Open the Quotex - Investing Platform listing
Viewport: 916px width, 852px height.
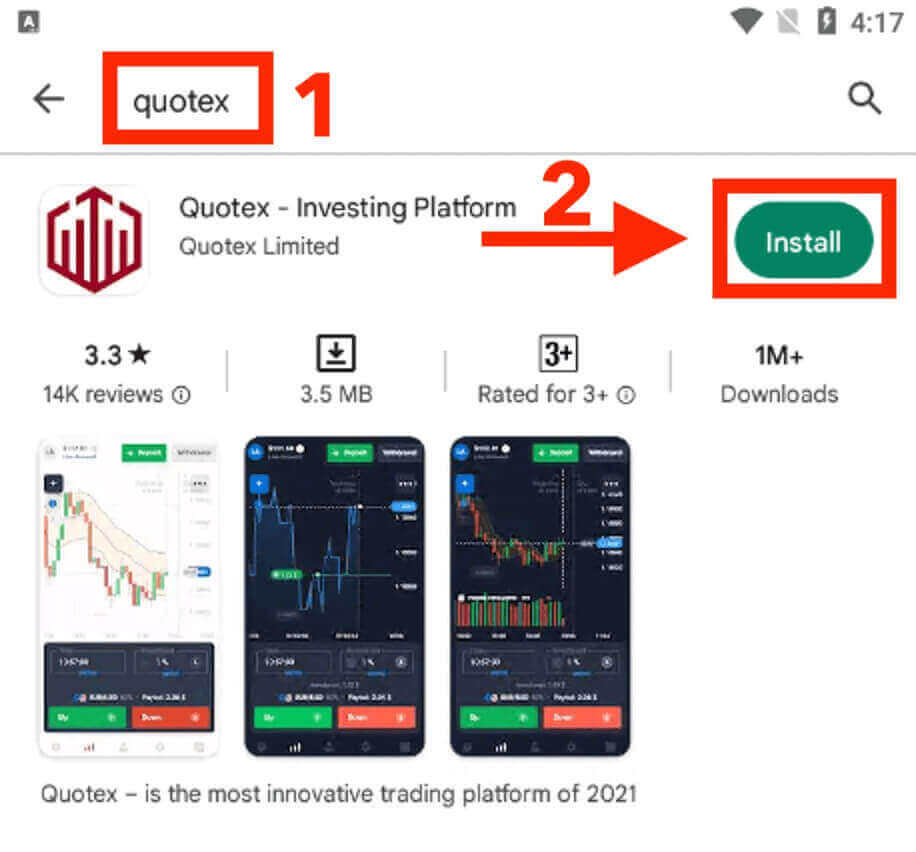pos(347,208)
